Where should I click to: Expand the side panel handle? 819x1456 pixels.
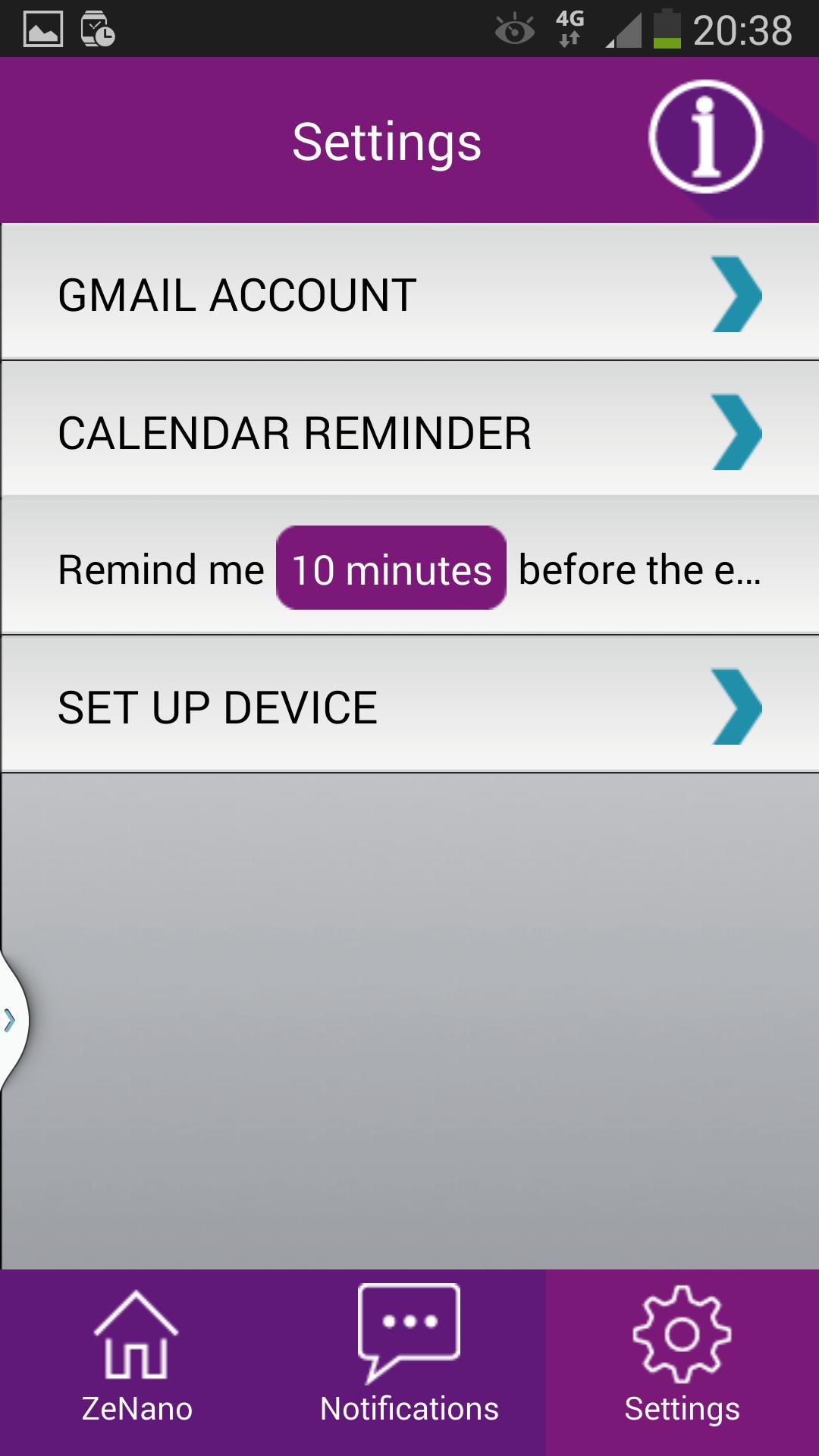pos(12,1021)
